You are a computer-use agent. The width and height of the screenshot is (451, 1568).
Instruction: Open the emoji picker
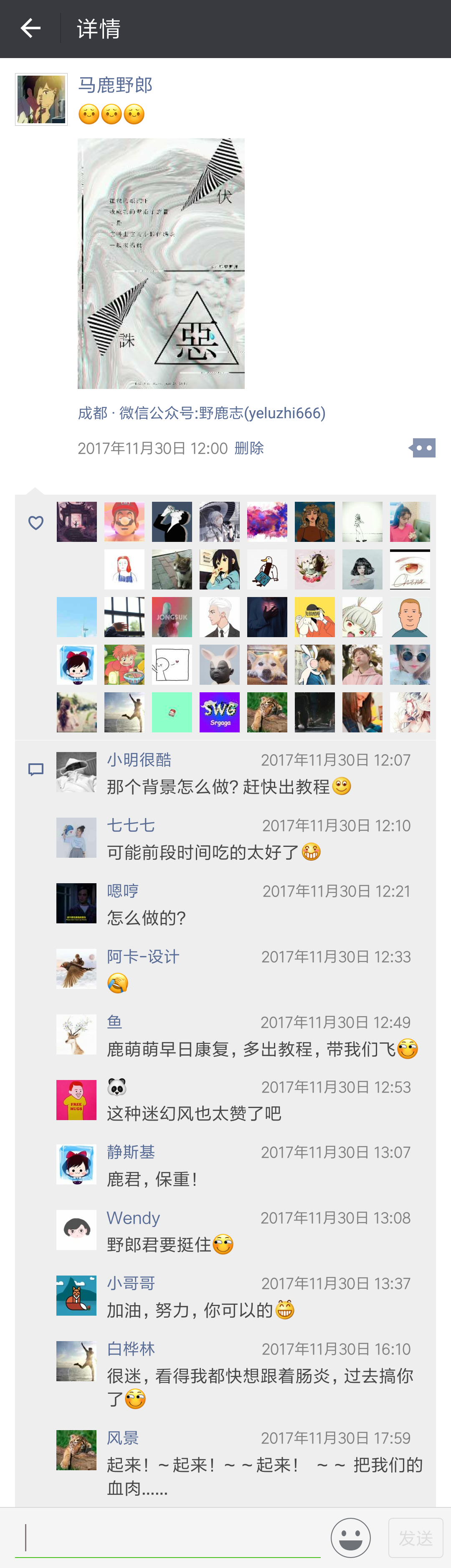coord(351,1538)
